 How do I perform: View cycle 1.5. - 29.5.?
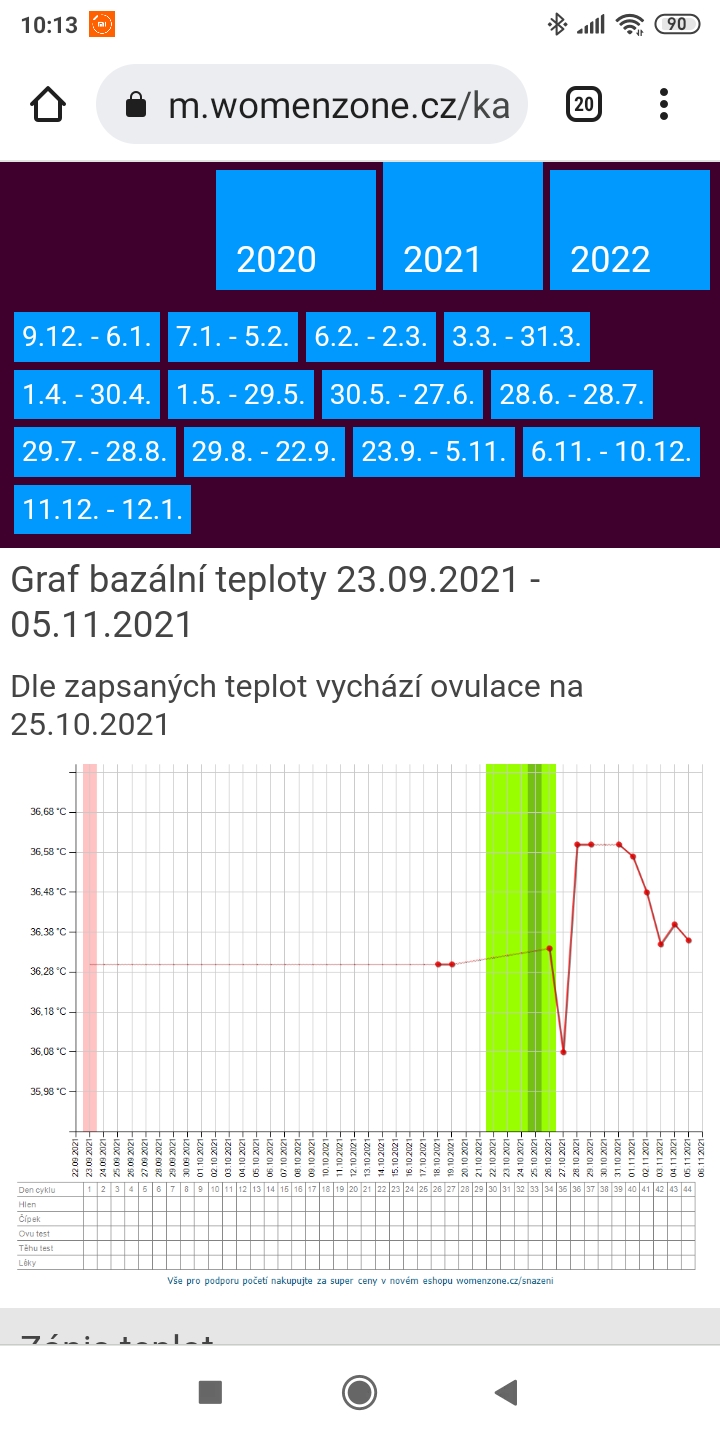click(240, 394)
